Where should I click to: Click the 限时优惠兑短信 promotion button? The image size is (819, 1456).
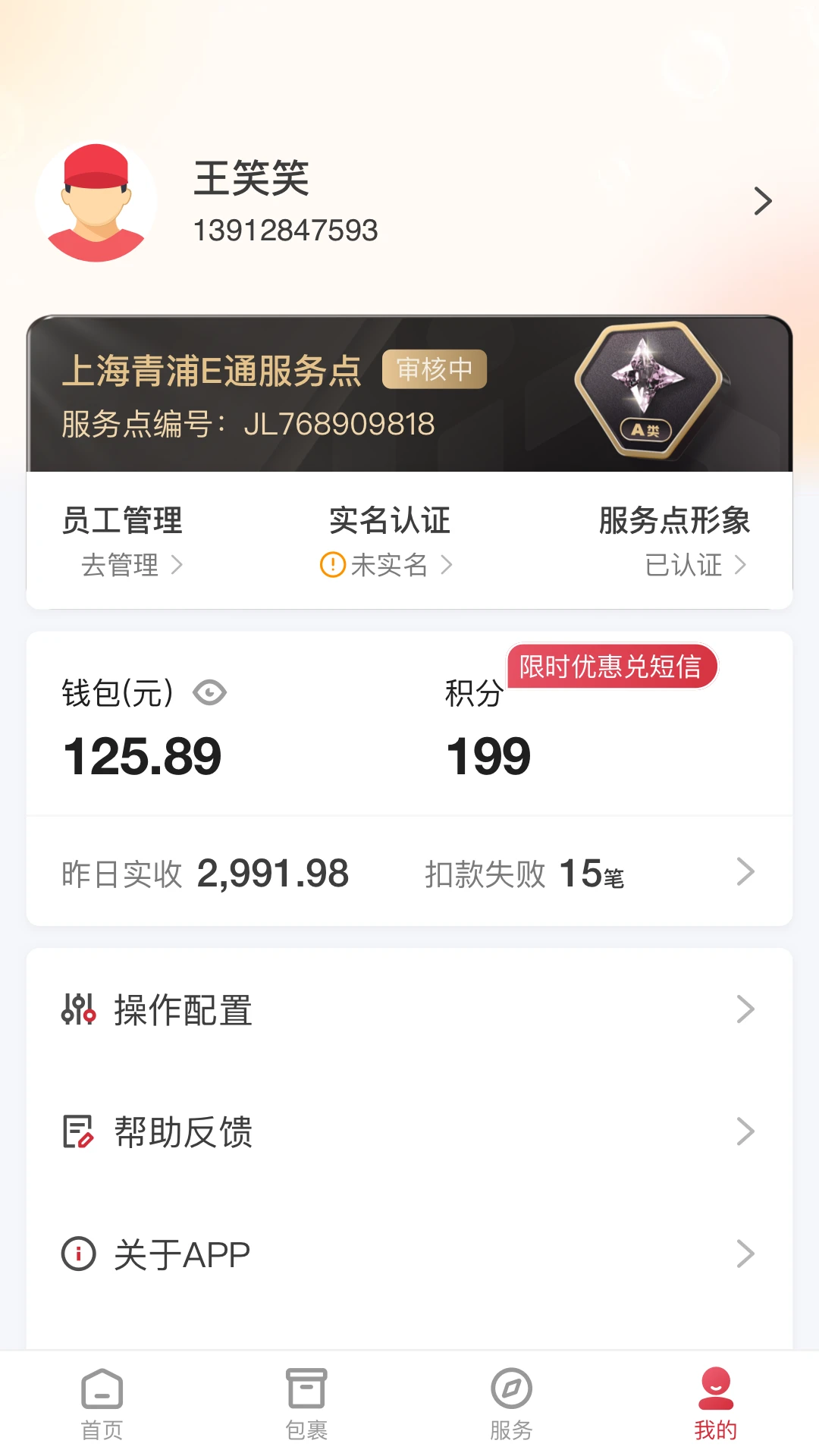pyautogui.click(x=613, y=667)
